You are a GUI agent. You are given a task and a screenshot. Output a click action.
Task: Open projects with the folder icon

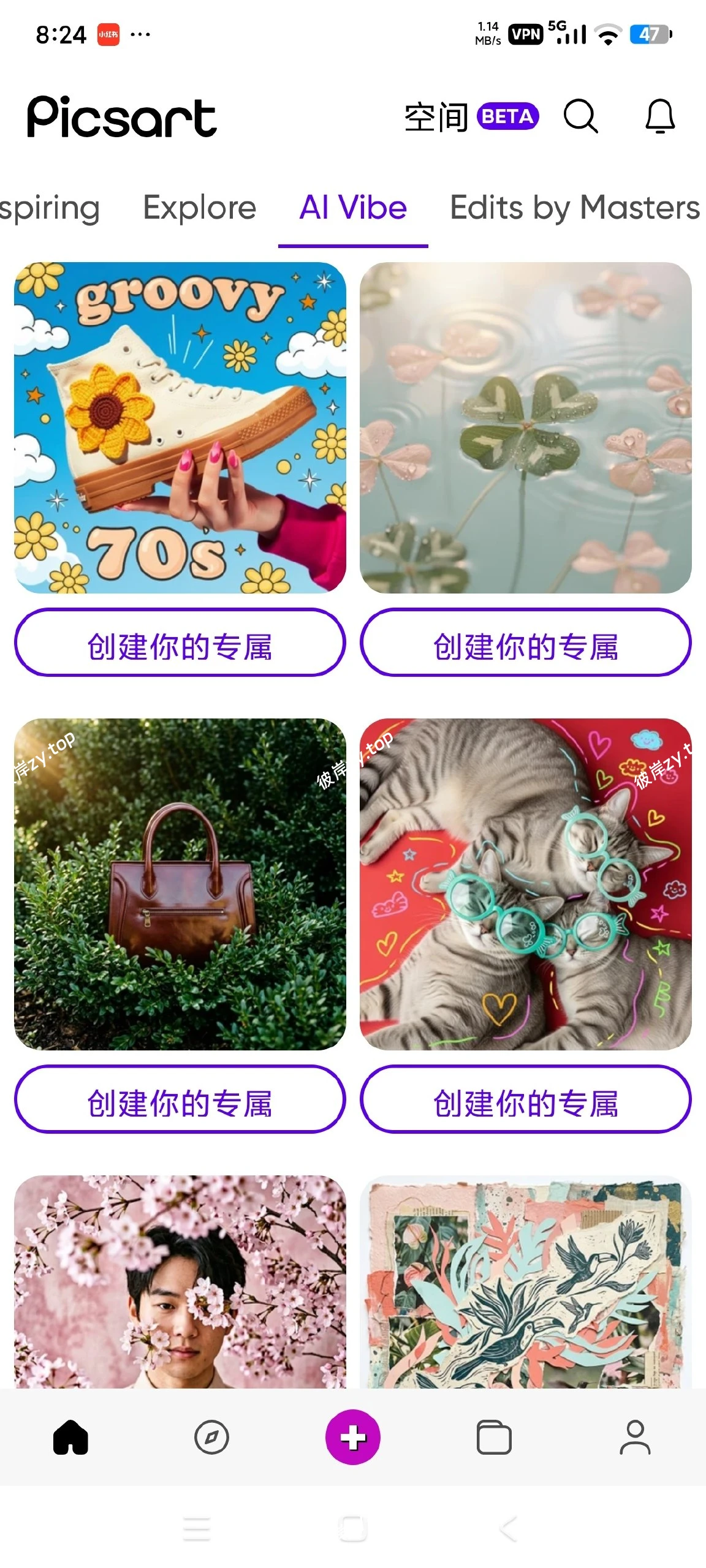494,1438
